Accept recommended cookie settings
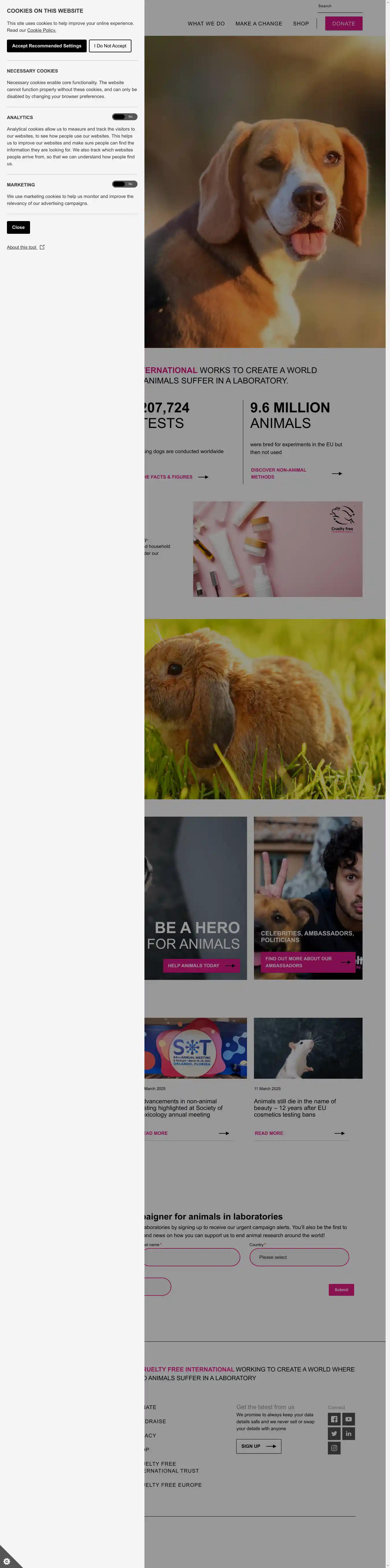The height and width of the screenshot is (1568, 390). [x=46, y=46]
